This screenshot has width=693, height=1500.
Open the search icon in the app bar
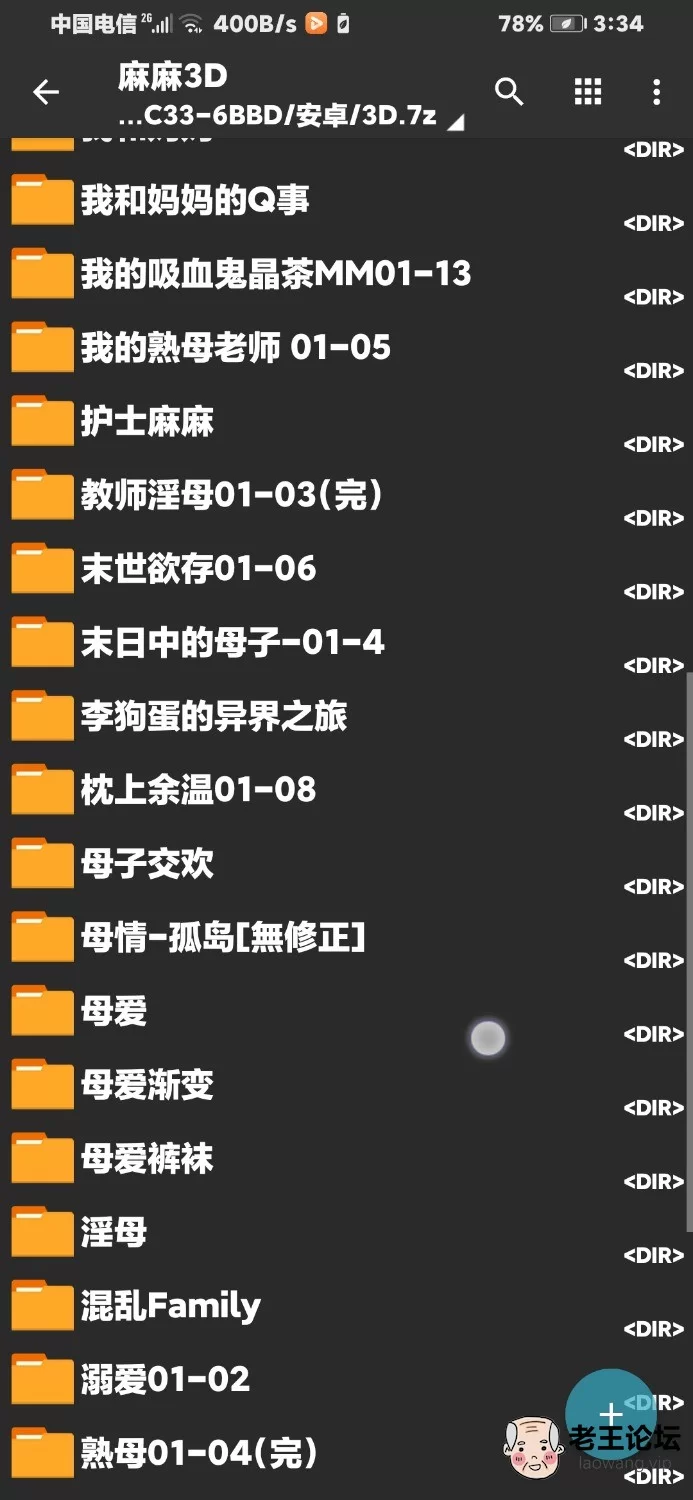(x=509, y=92)
